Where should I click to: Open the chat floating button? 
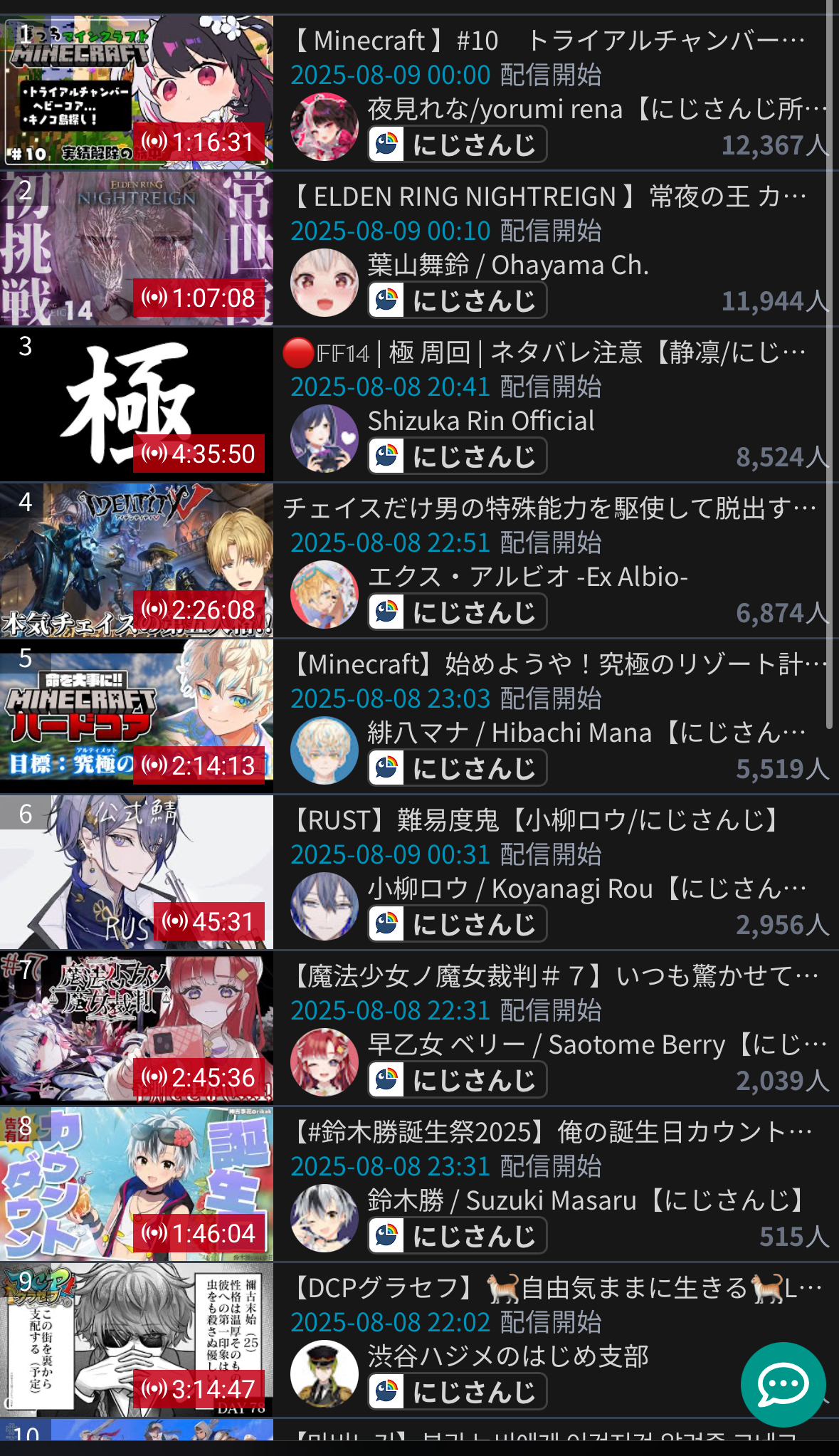(783, 1384)
